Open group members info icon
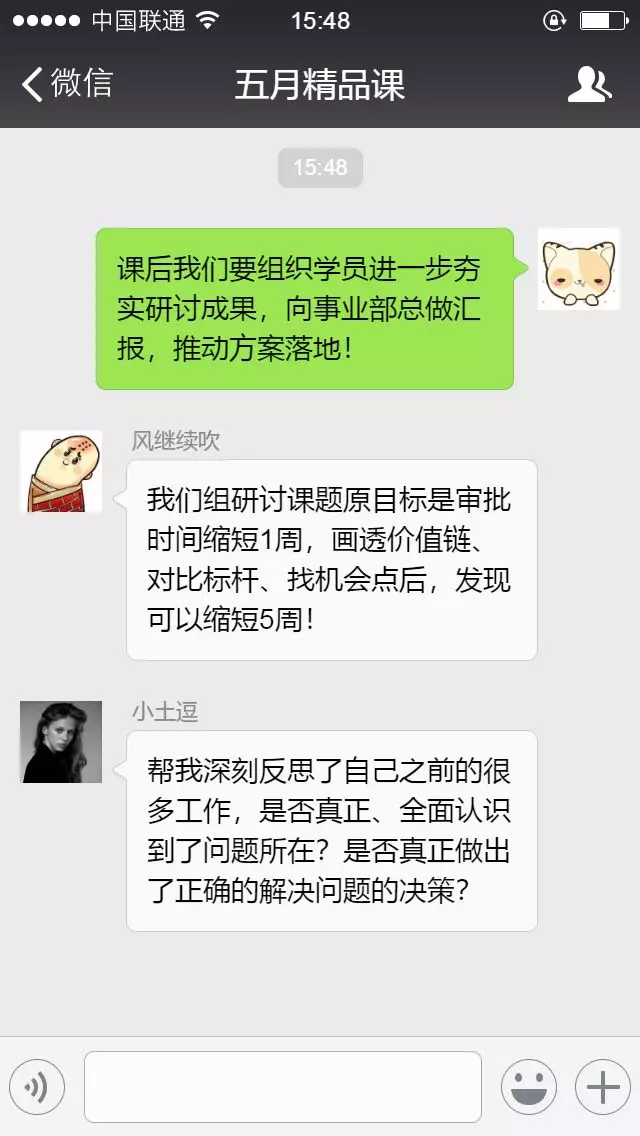640x1136 pixels. (x=589, y=84)
